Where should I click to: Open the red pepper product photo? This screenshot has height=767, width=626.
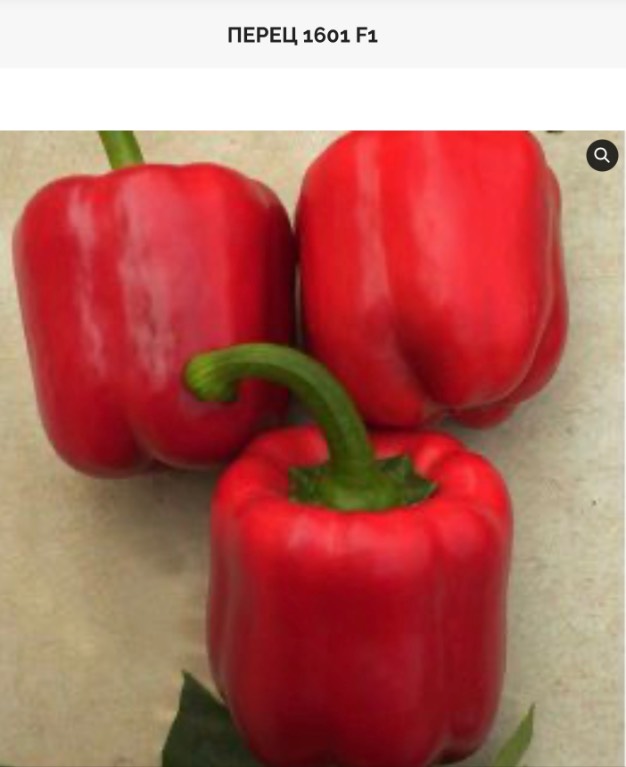pos(312,450)
